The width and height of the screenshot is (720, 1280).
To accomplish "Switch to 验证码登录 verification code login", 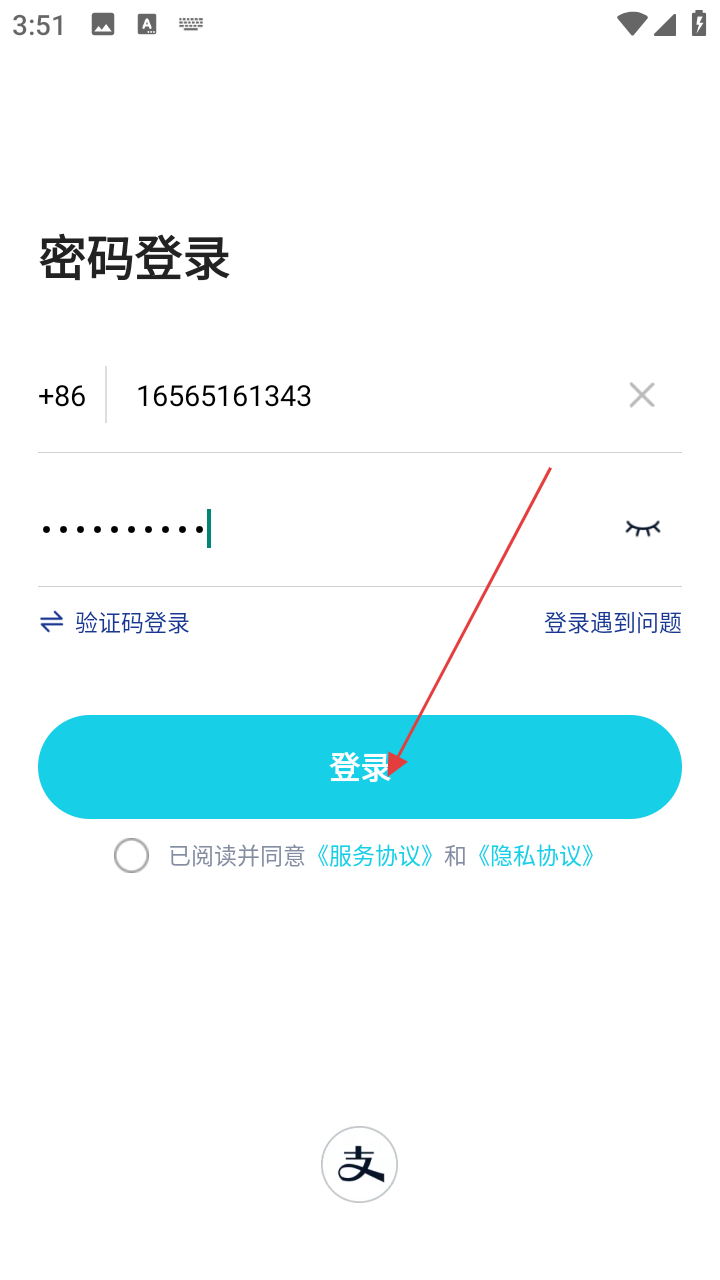I will tap(114, 623).
